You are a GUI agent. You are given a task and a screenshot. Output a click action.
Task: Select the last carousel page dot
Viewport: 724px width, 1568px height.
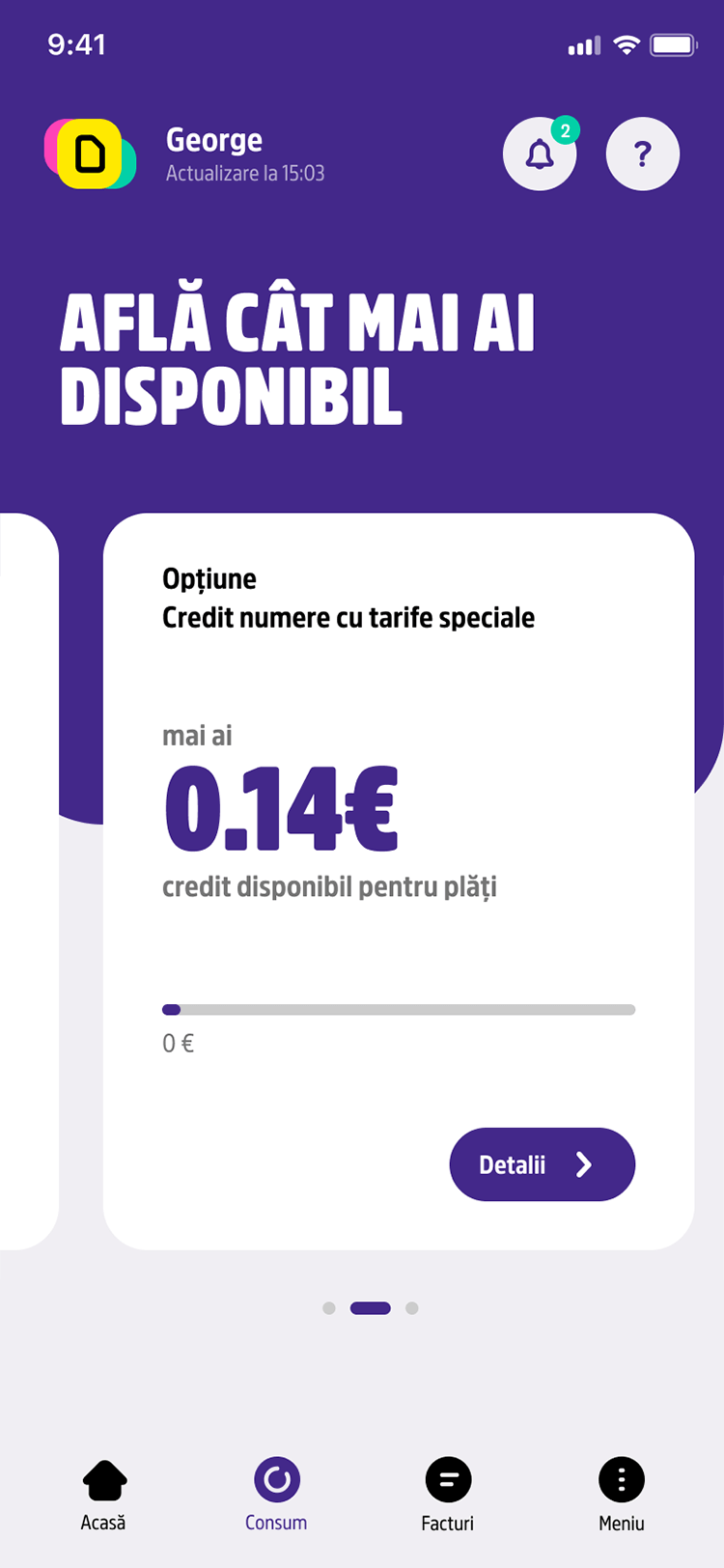click(412, 1308)
